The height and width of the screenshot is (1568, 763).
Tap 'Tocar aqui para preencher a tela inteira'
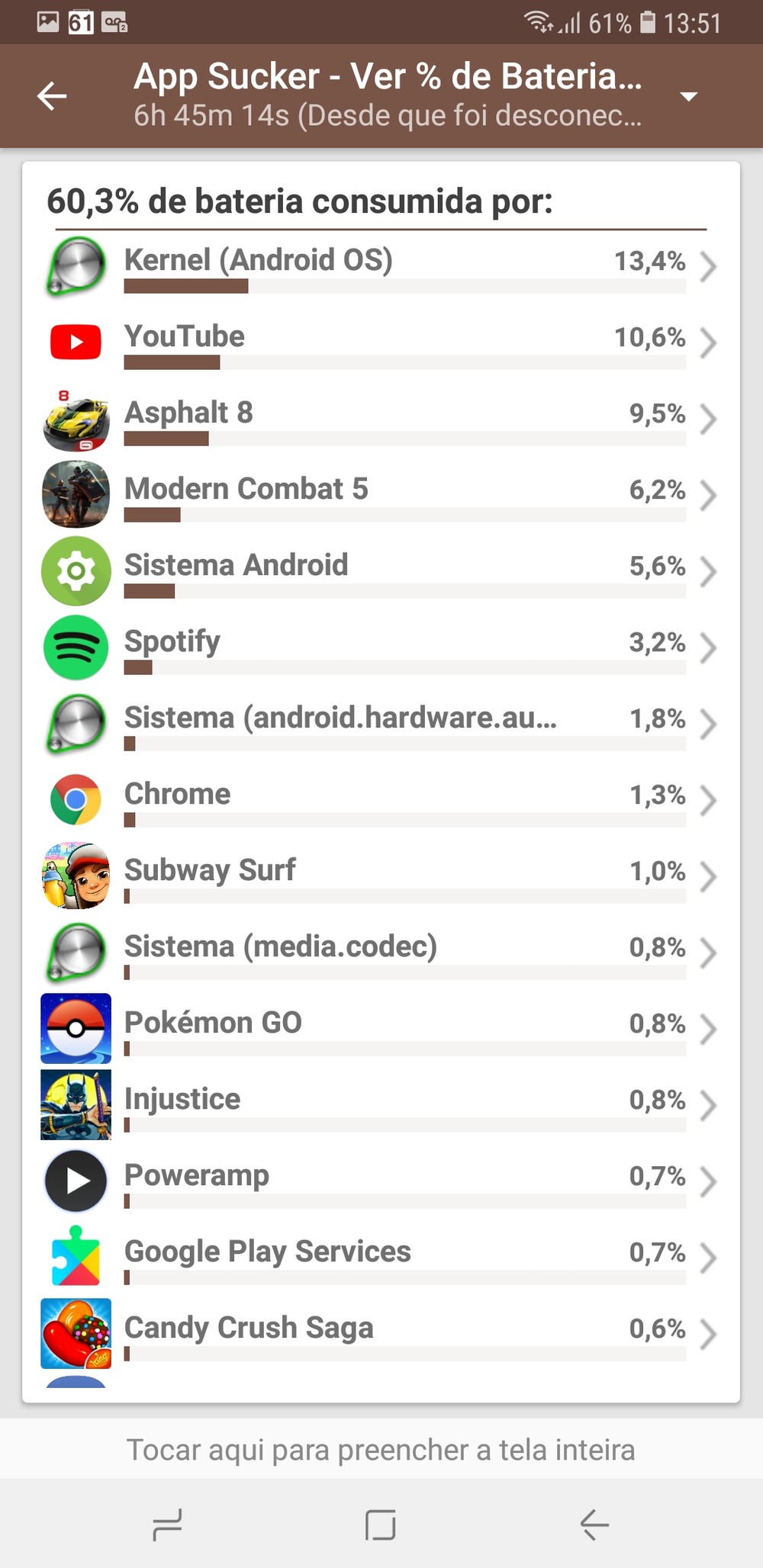point(381,1449)
